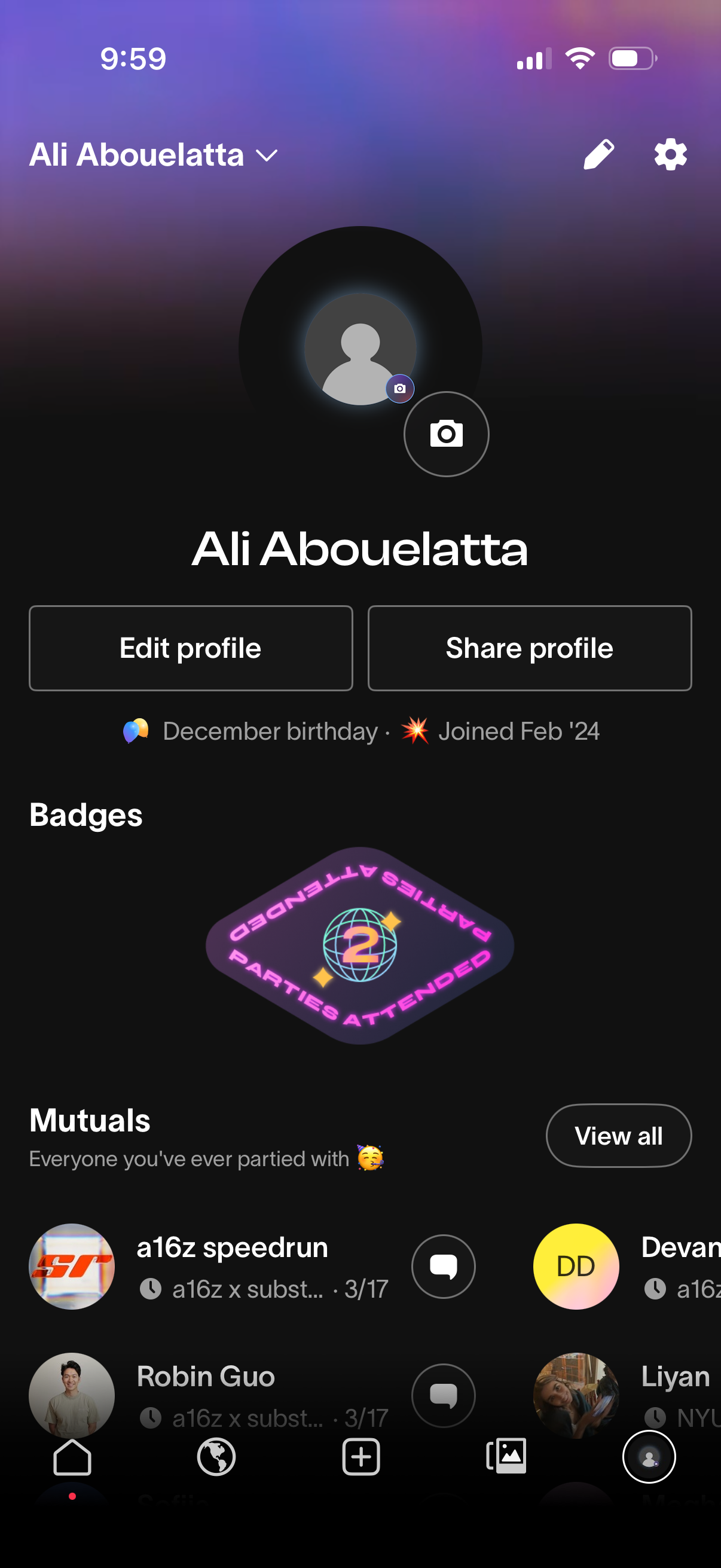Tap the camera icon to change profile photo

pos(445,434)
